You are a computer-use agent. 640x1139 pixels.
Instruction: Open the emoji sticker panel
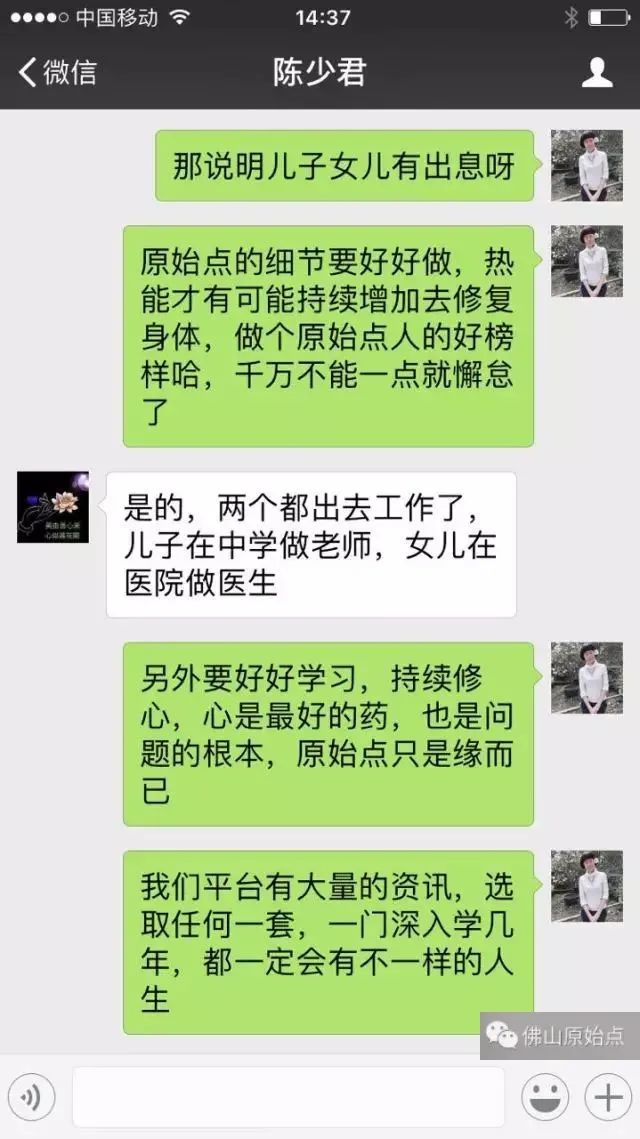[x=545, y=1097]
